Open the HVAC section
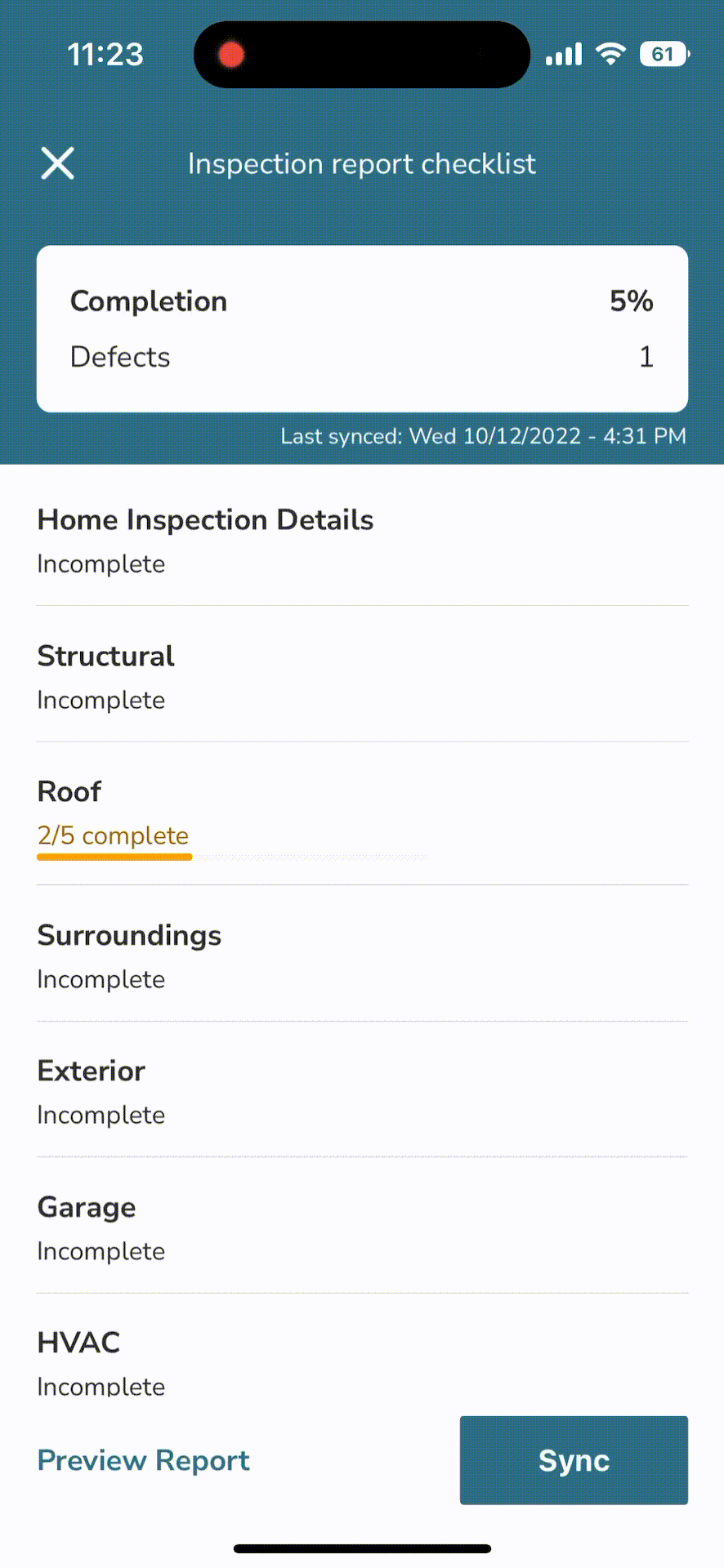This screenshot has height=1568, width=724. tap(79, 1360)
